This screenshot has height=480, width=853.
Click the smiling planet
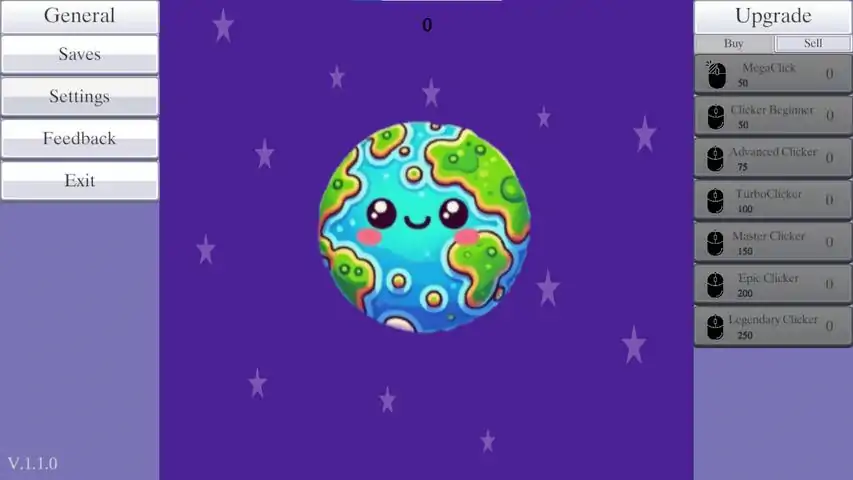(x=425, y=227)
